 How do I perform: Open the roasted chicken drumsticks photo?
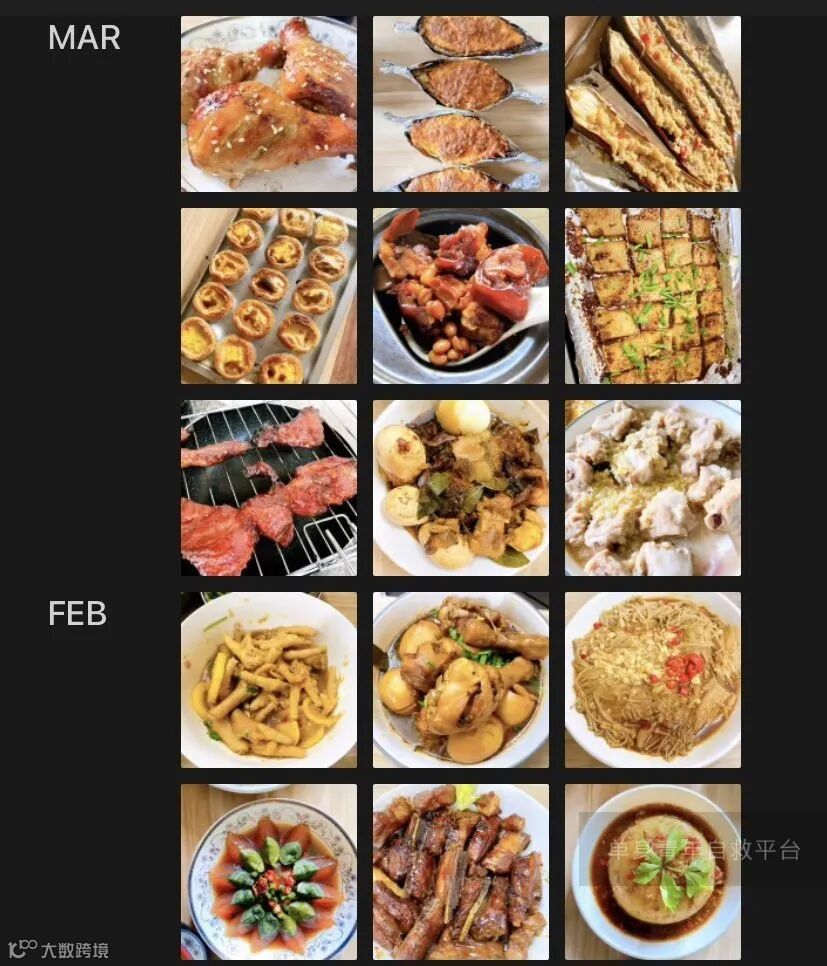point(268,104)
